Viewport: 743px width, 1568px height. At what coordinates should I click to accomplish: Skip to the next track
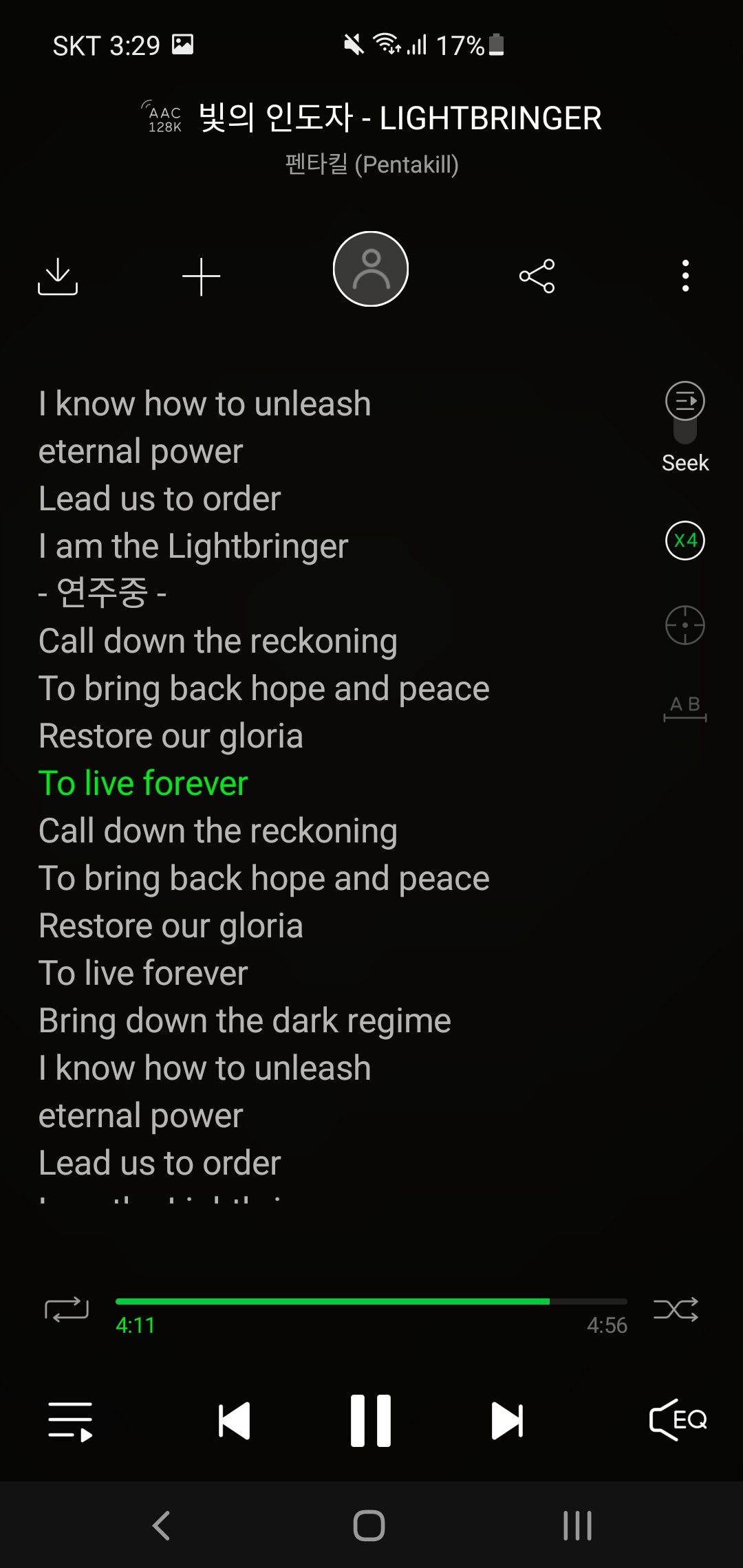tap(508, 1421)
